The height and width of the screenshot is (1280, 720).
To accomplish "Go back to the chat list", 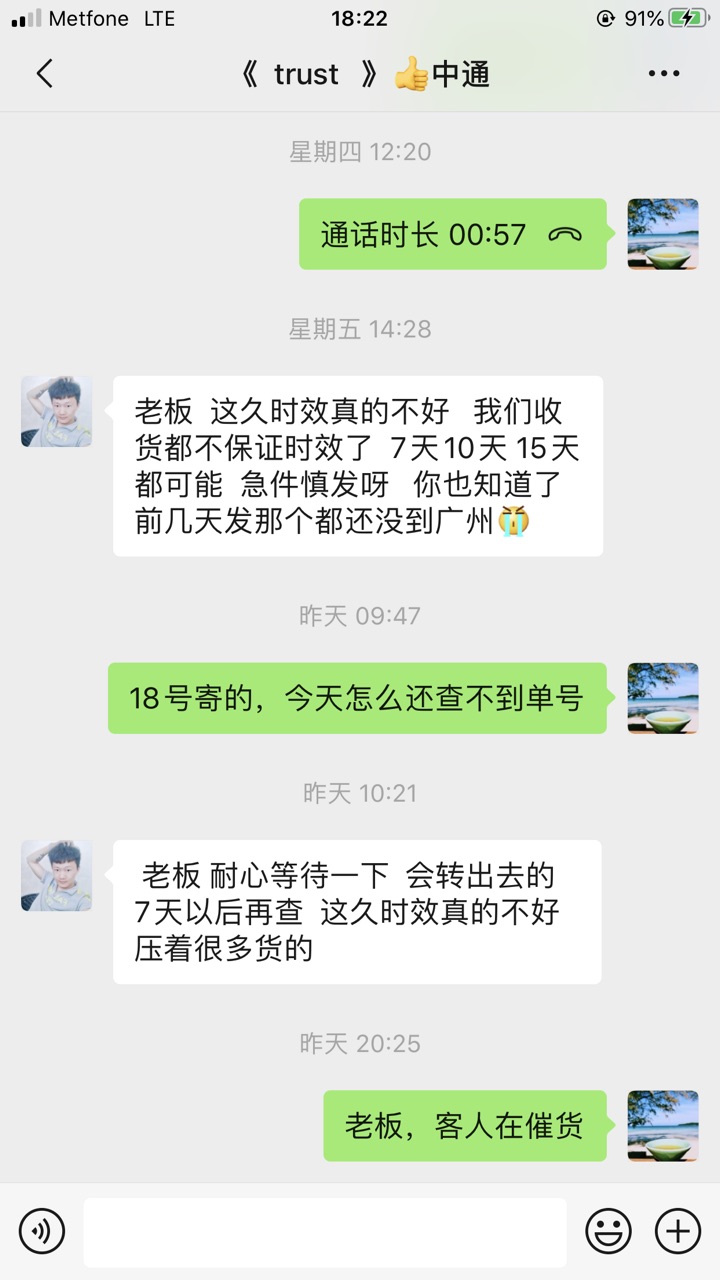I will point(44,74).
